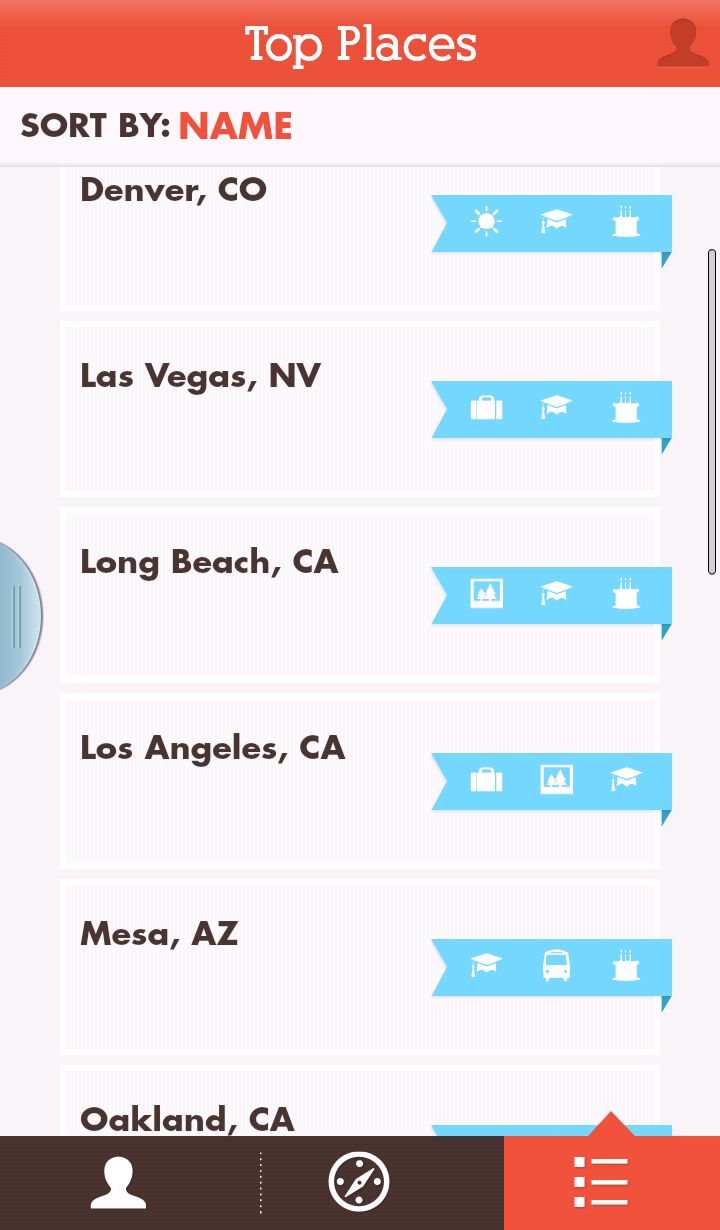720x1230 pixels.
Task: Open the Long Beach, CA place card
Action: 250,594
